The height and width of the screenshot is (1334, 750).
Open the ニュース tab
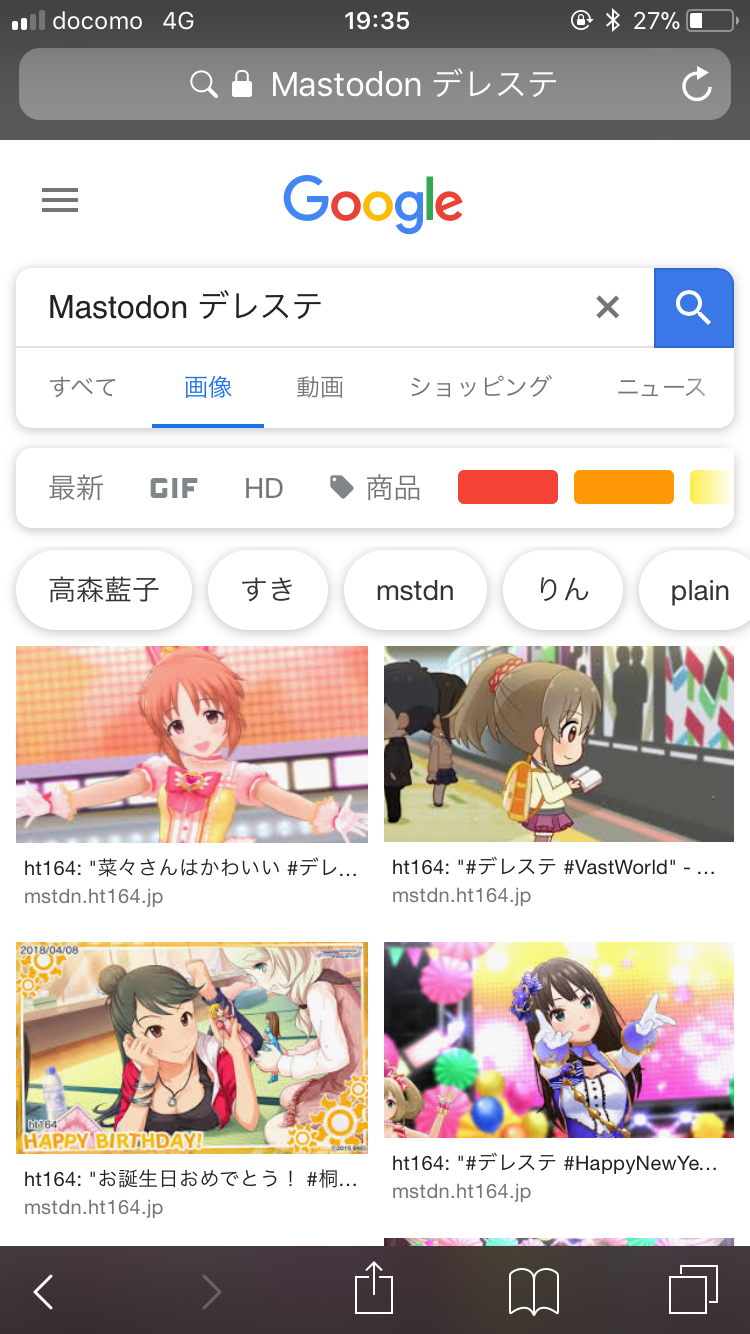coord(661,387)
